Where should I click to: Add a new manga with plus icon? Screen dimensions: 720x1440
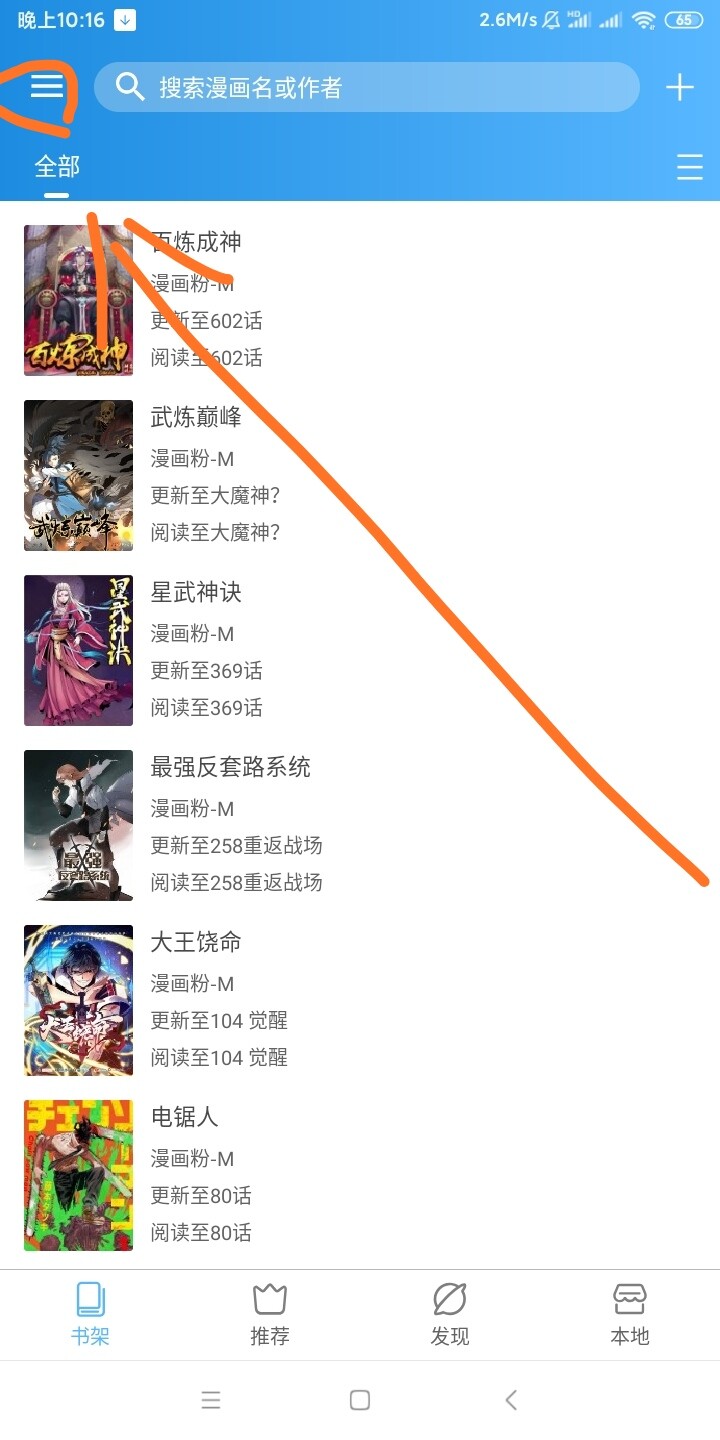pos(680,88)
